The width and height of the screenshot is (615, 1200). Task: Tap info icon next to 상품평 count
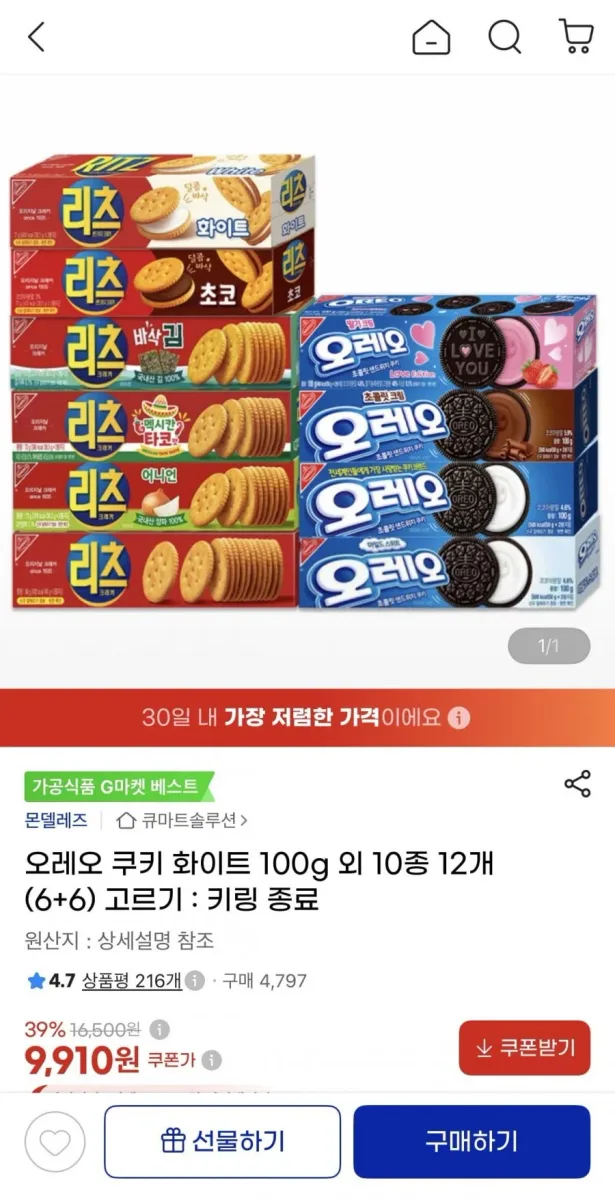(196, 981)
